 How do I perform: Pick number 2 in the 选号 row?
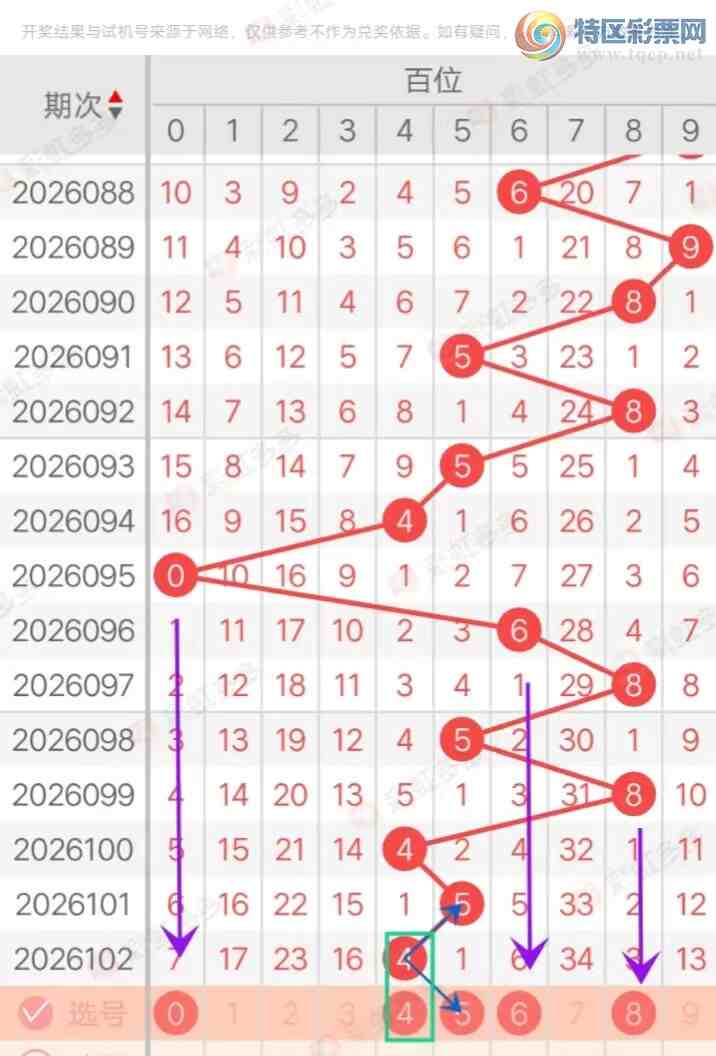pos(290,1014)
